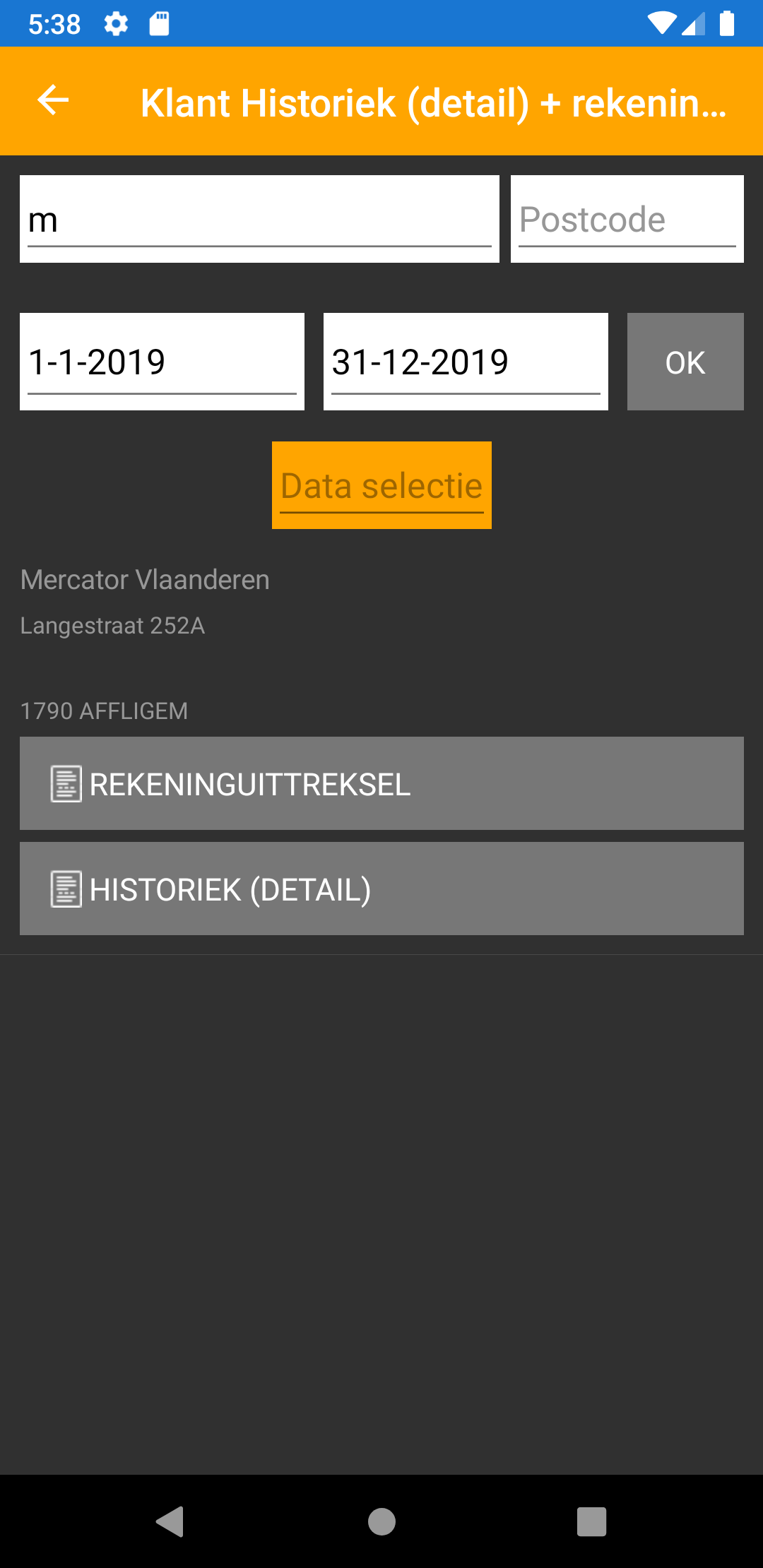Tap the Data selectie button

click(381, 485)
